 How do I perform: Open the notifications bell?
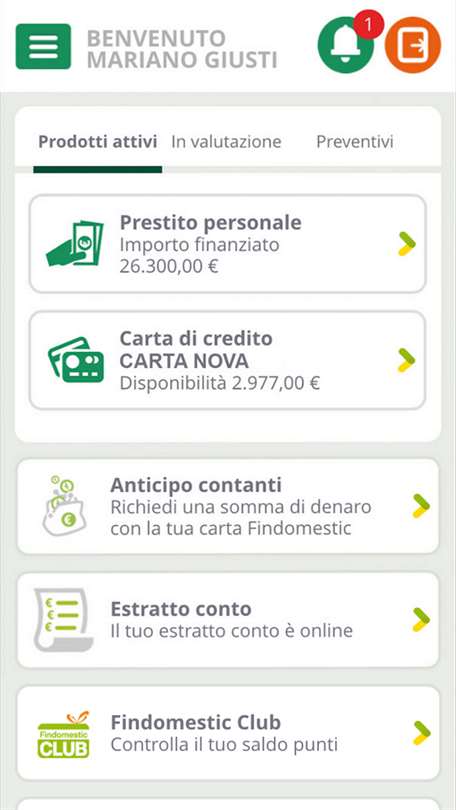pos(345,45)
